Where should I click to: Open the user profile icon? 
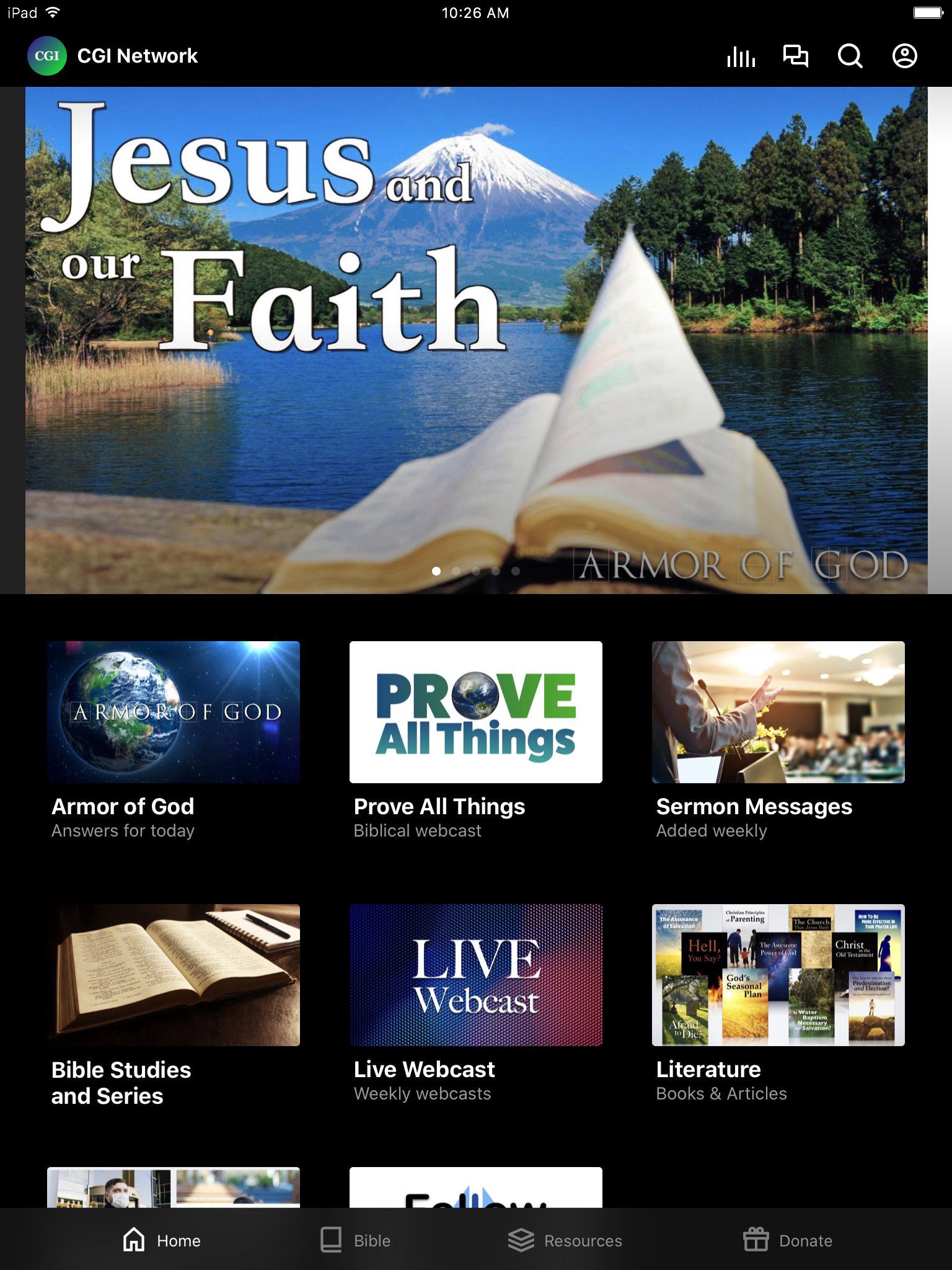(904, 56)
